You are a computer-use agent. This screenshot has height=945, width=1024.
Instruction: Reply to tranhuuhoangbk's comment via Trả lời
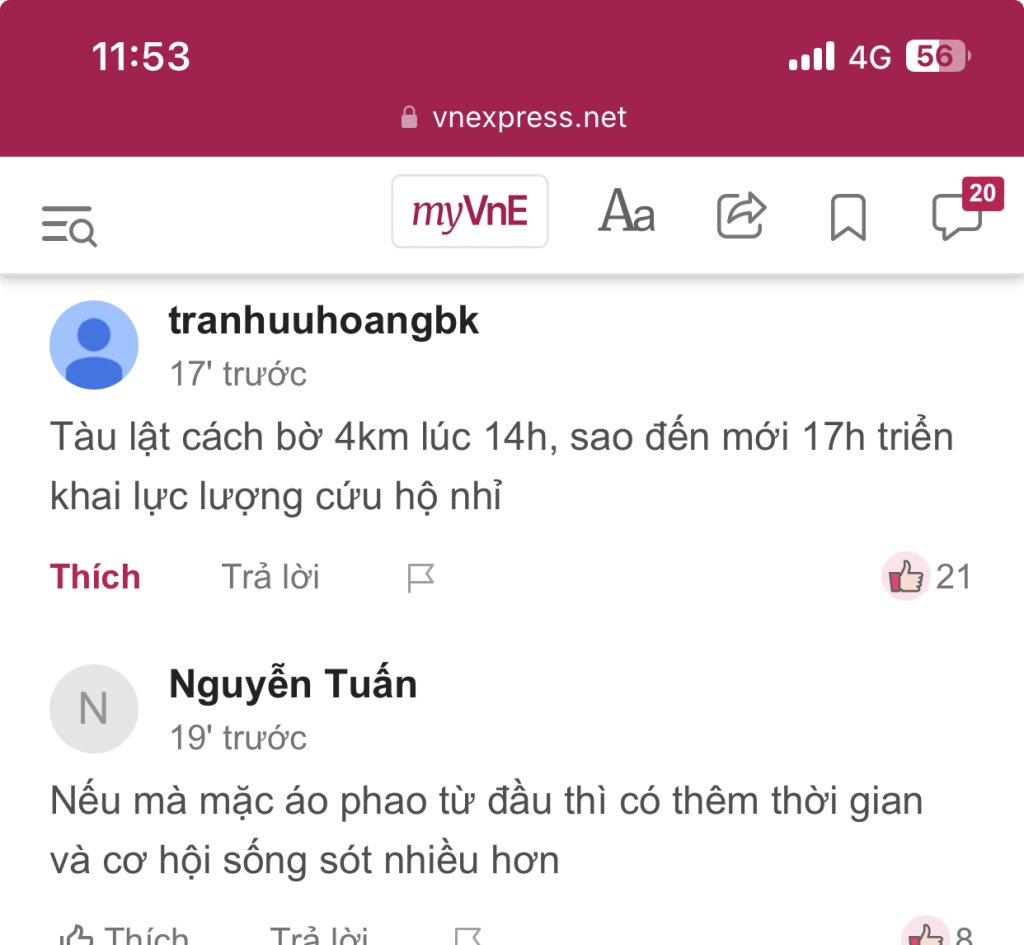270,577
